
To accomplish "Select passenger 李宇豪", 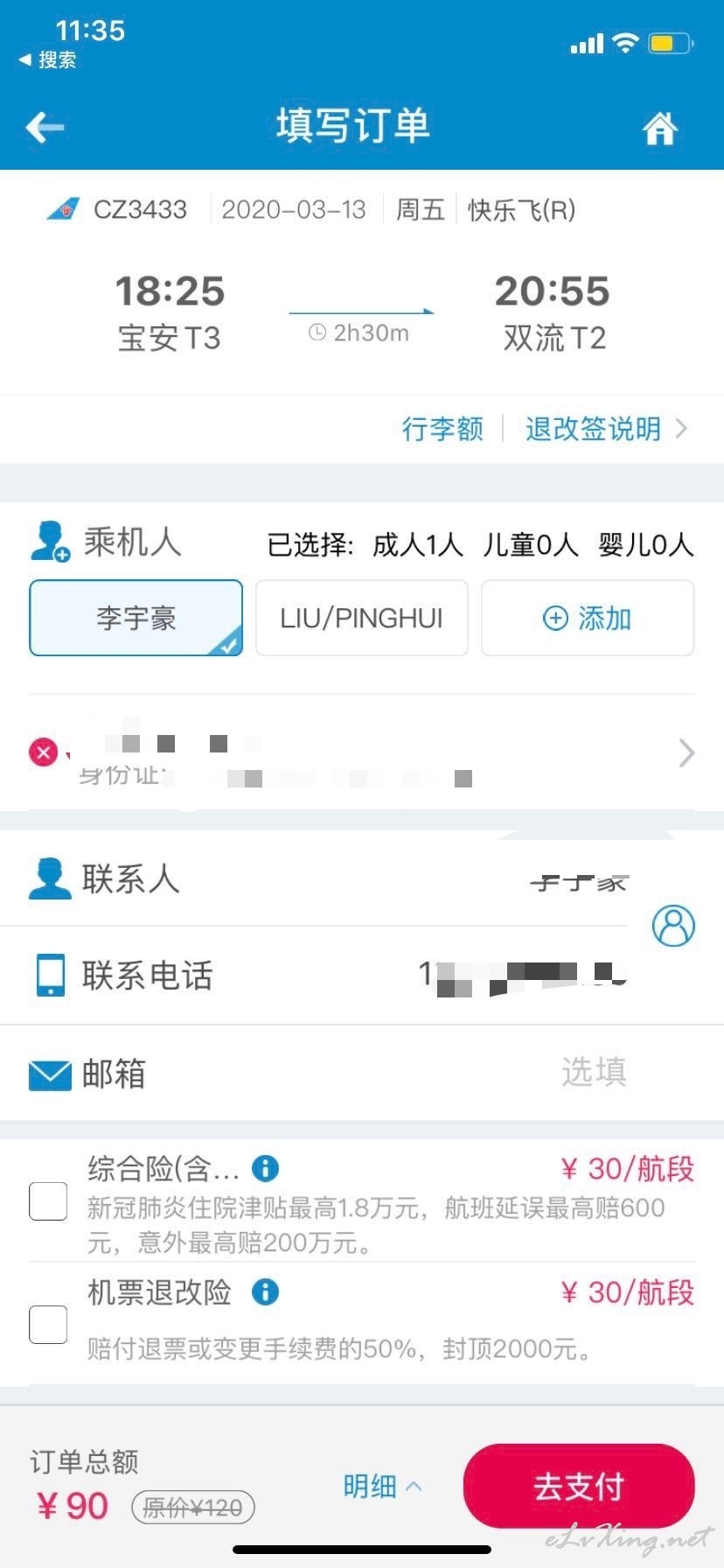I will click(x=136, y=618).
